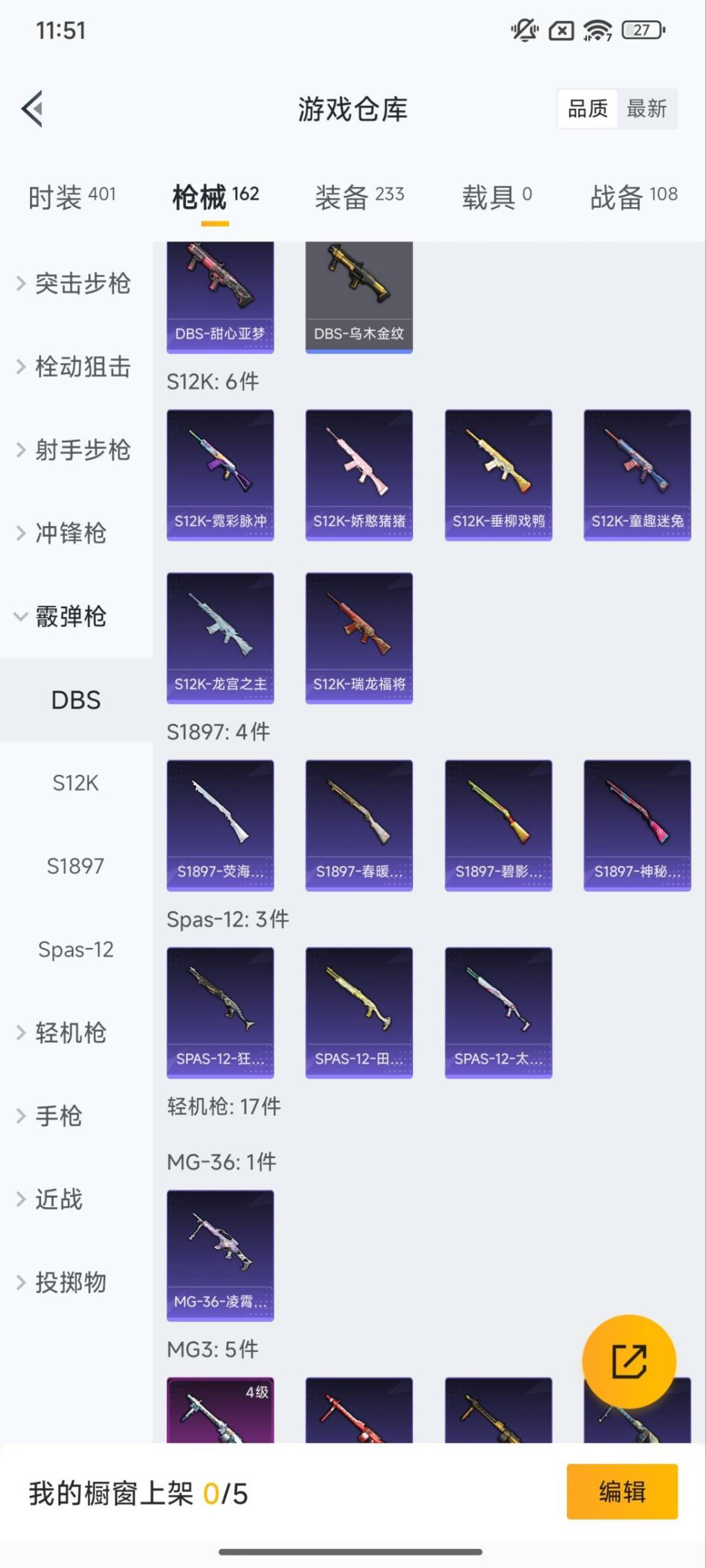The height and width of the screenshot is (1568, 706).
Task: Open the share/export floating button
Action: coord(629,1360)
